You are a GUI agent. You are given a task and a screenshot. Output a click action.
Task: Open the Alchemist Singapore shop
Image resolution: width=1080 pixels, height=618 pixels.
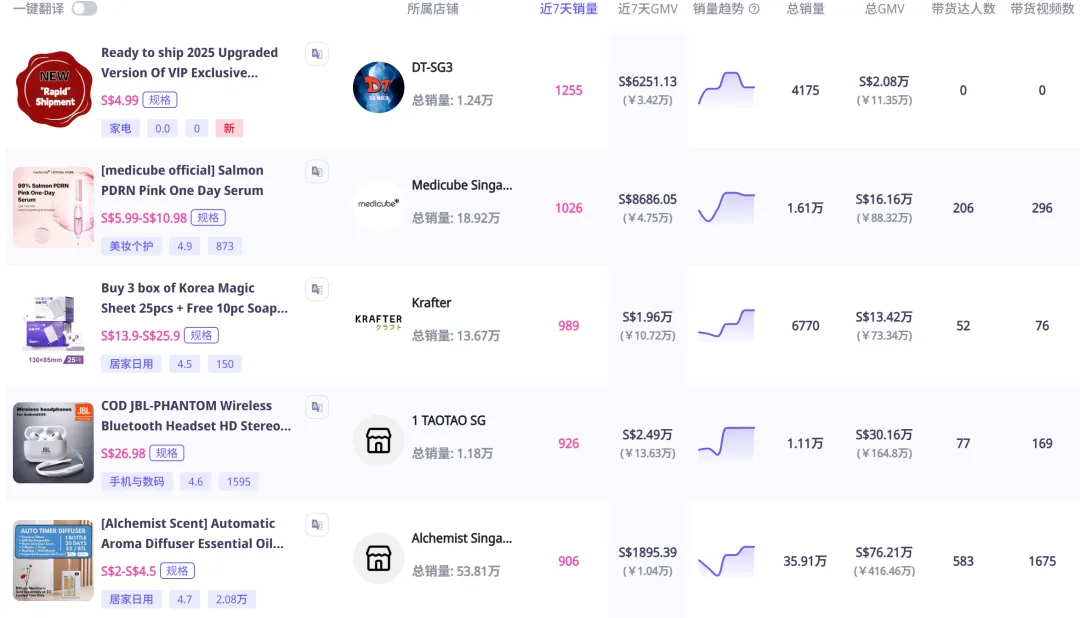click(461, 538)
